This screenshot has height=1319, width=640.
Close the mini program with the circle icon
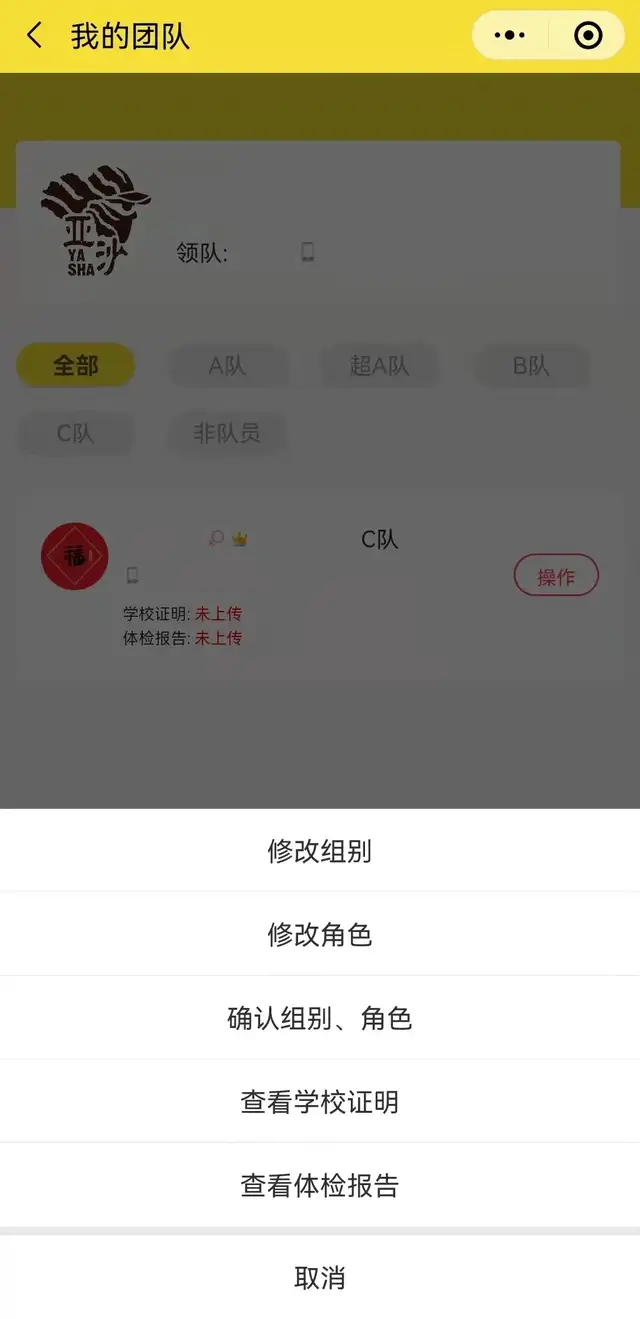pyautogui.click(x=588, y=36)
